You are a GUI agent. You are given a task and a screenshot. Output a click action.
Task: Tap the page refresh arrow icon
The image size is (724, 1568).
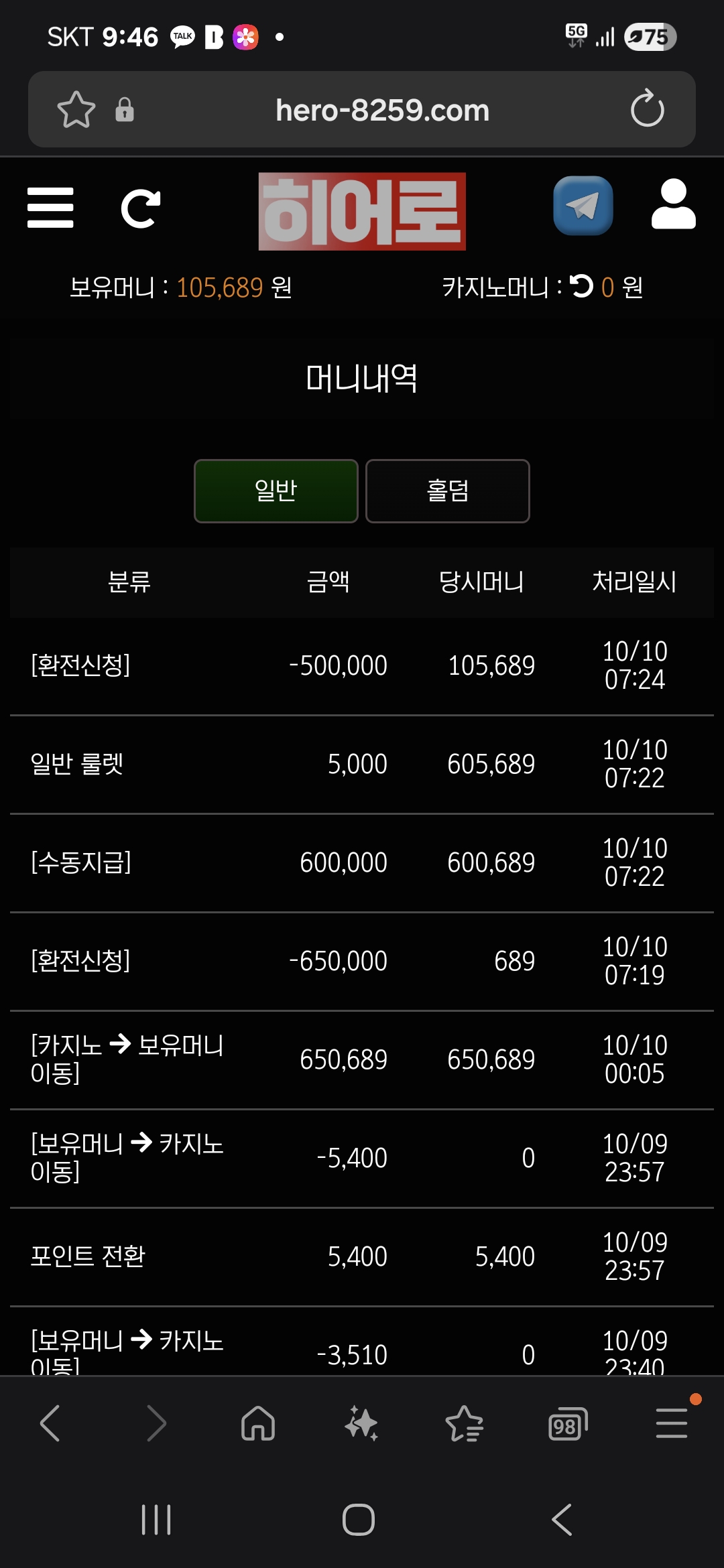click(140, 208)
